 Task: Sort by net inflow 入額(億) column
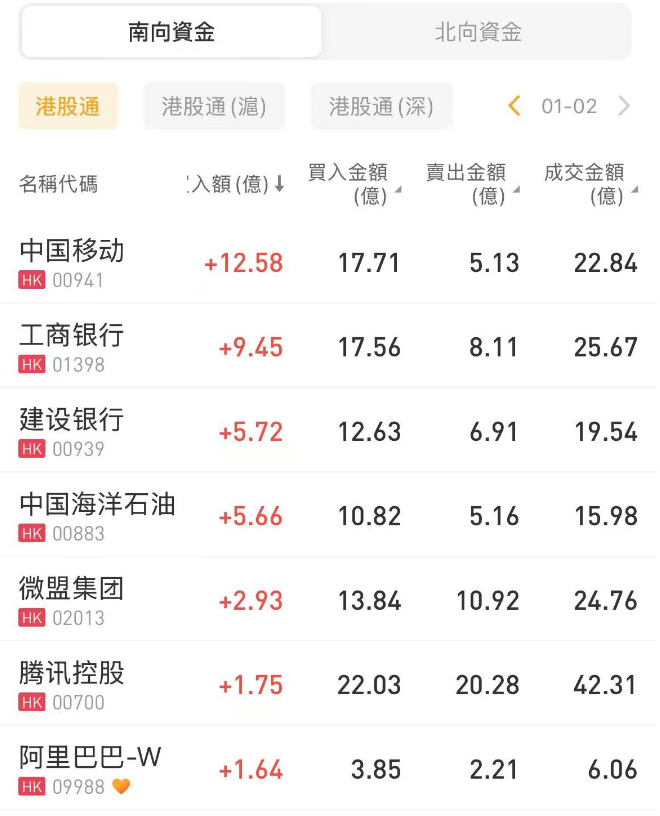(237, 184)
